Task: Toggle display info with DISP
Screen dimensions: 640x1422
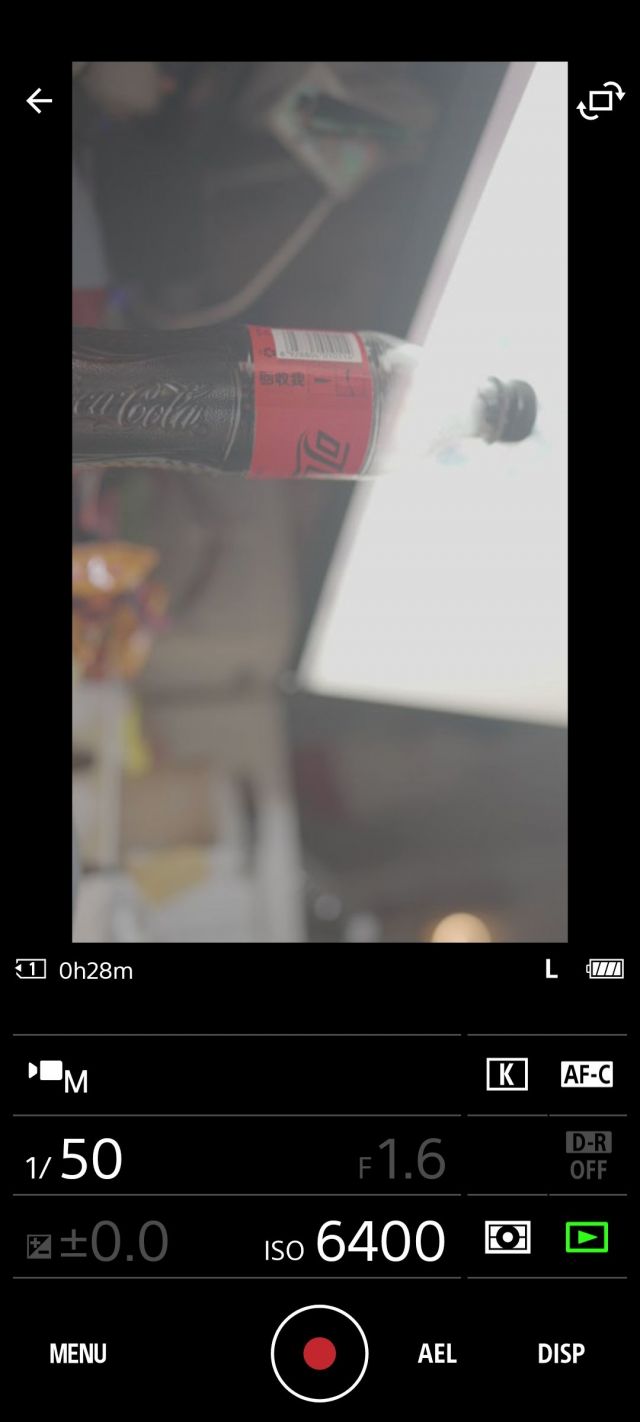Action: coord(561,1354)
